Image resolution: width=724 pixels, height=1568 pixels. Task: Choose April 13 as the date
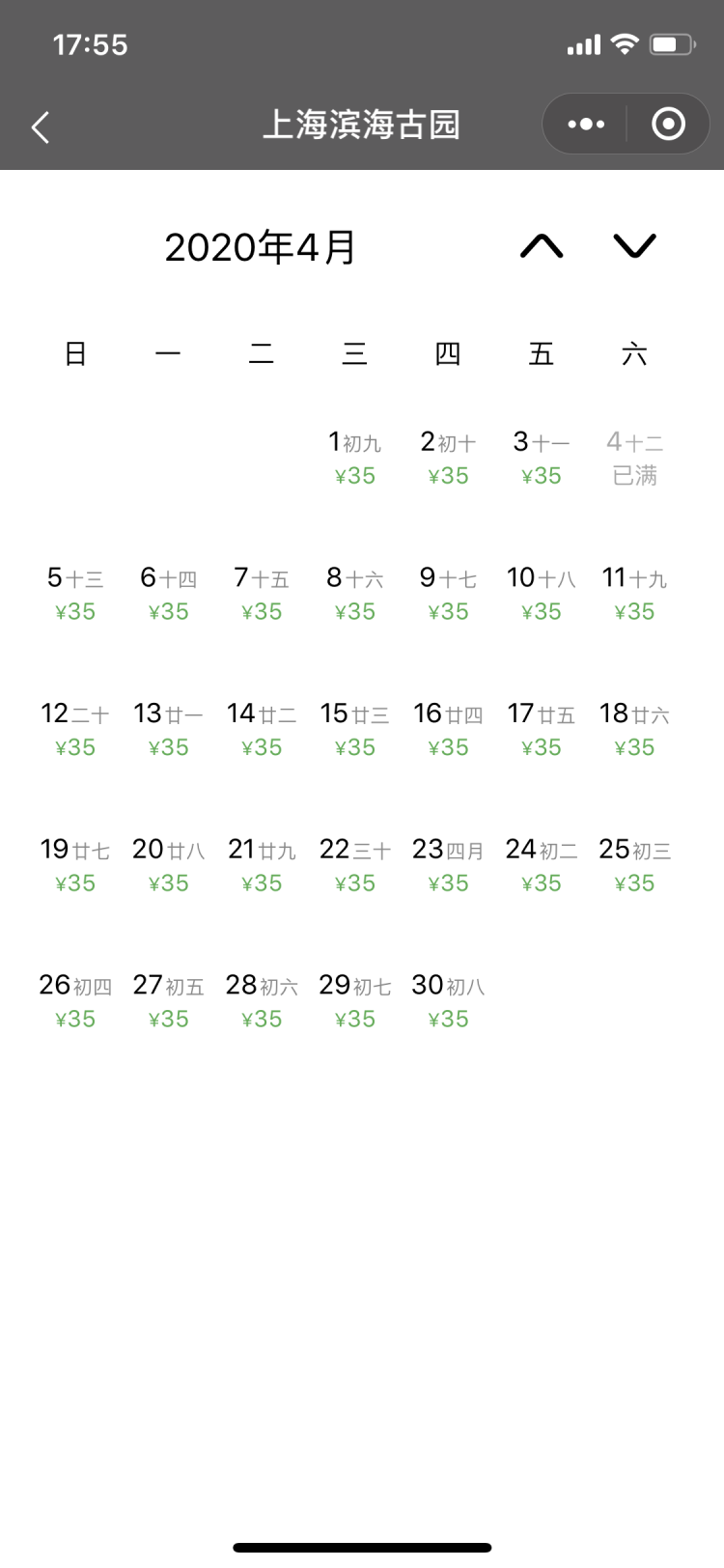coord(168,730)
